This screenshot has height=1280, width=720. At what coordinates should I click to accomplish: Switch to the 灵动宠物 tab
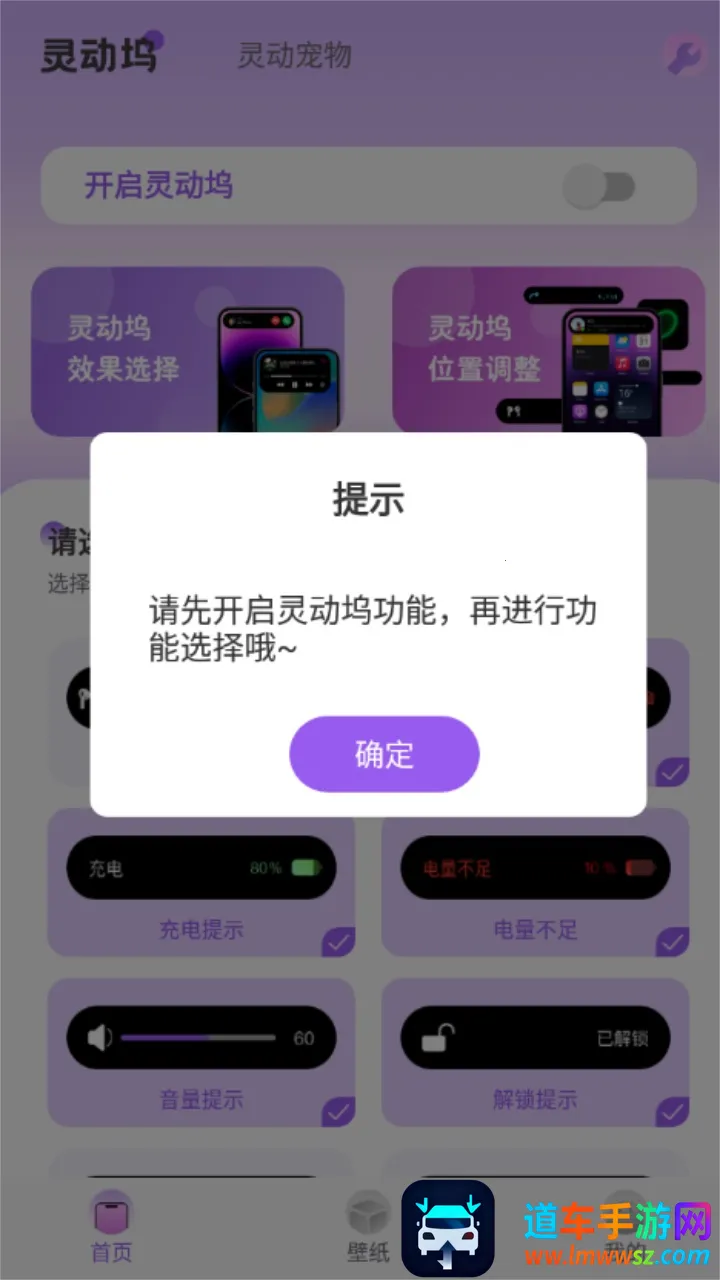[x=294, y=55]
